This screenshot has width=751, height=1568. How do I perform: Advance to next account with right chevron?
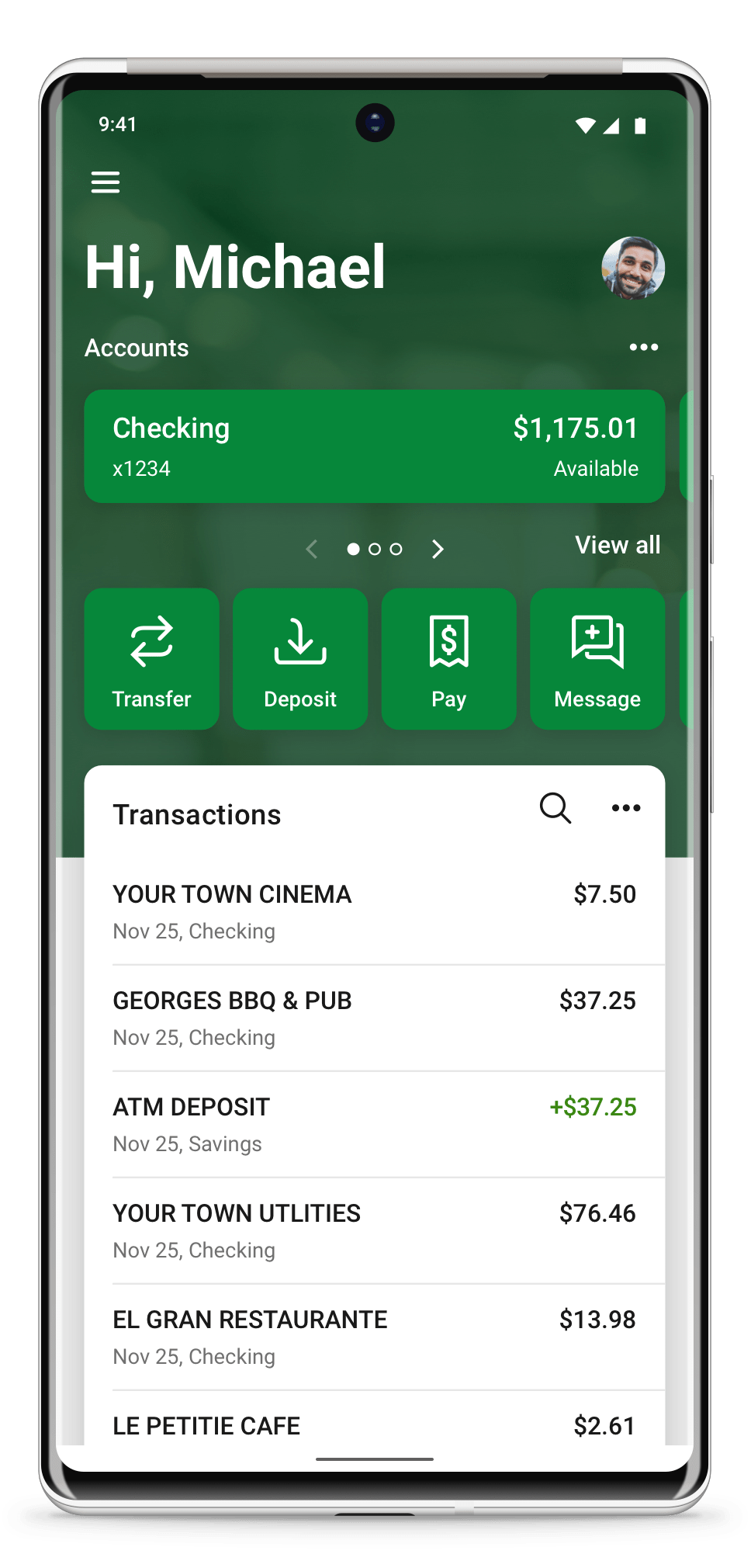[x=438, y=549]
